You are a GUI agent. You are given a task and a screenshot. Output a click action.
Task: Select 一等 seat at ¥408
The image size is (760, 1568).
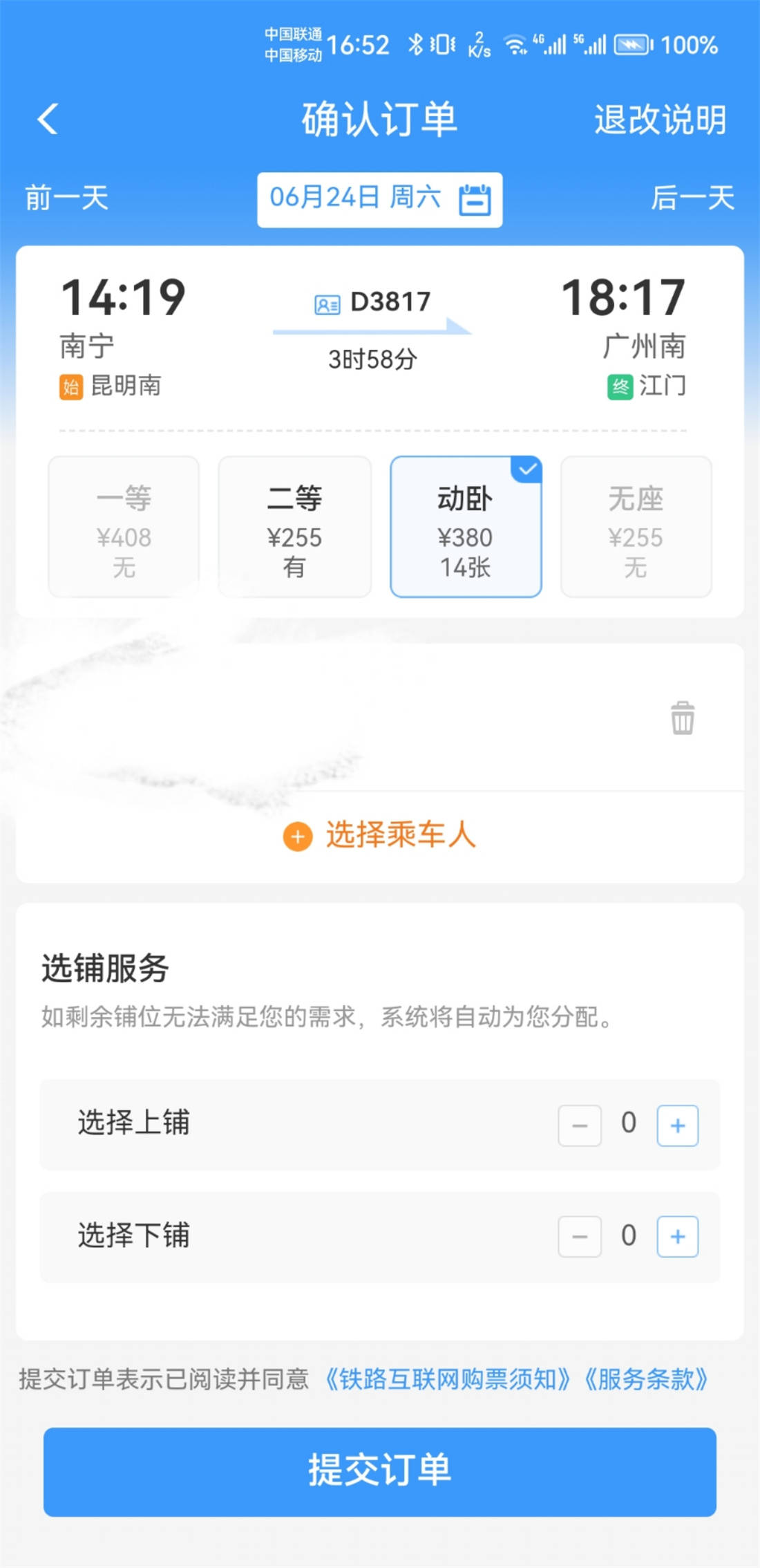[124, 527]
